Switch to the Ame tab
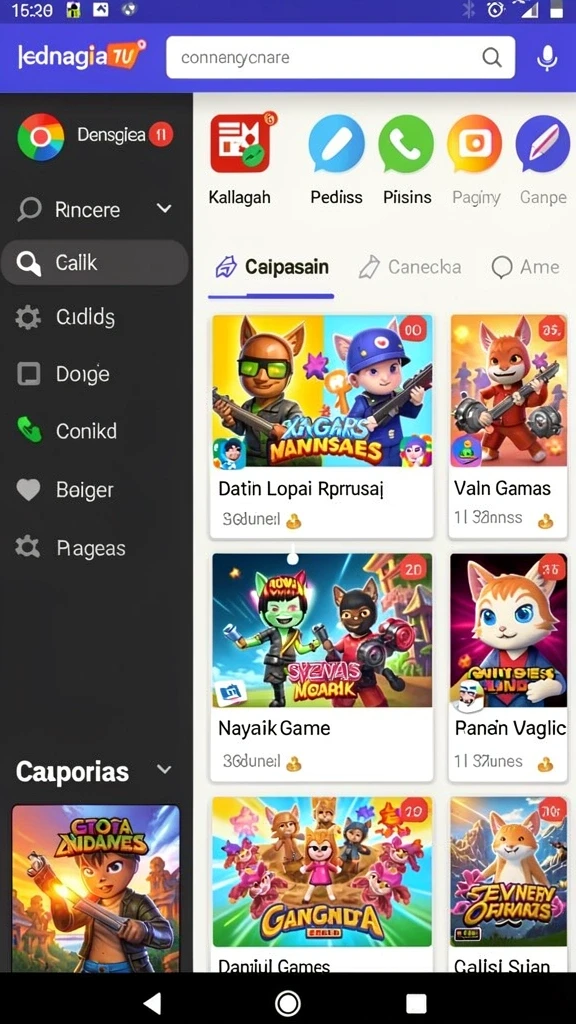Viewport: 576px width, 1024px height. 526,266
